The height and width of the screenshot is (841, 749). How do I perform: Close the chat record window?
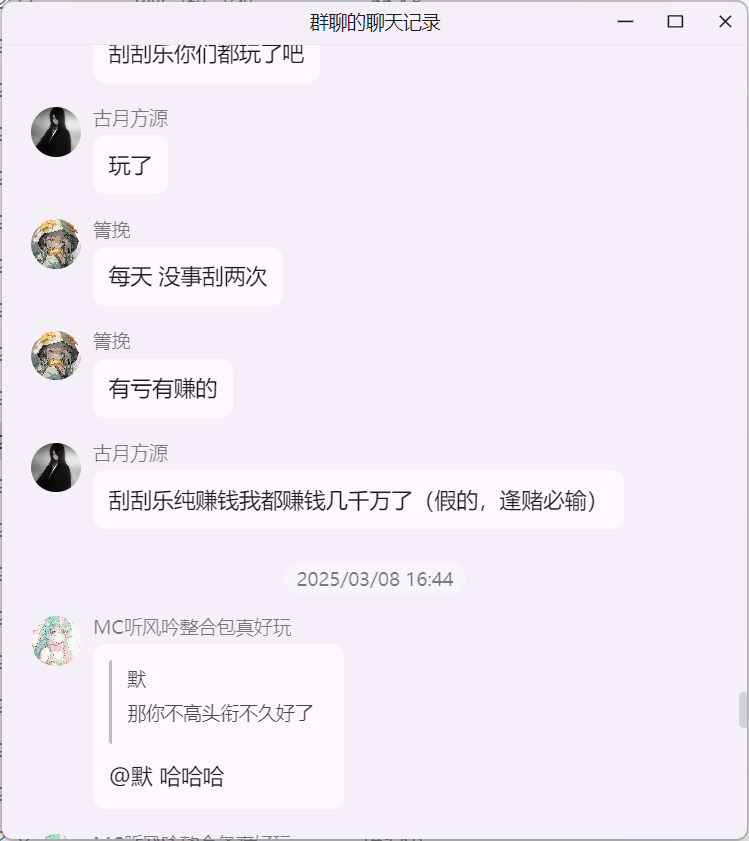pos(725,22)
